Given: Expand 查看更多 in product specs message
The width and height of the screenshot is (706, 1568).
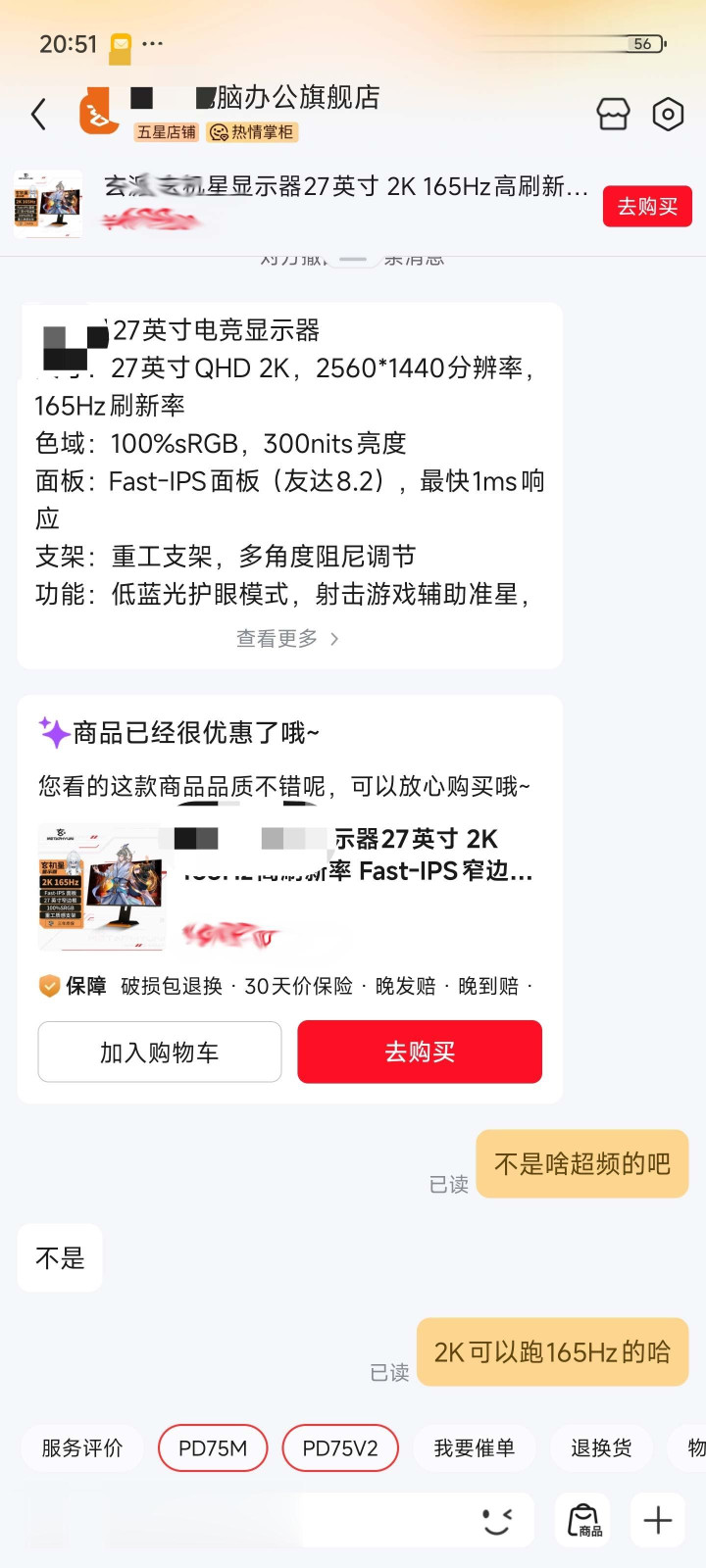Looking at the screenshot, I should tap(287, 639).
